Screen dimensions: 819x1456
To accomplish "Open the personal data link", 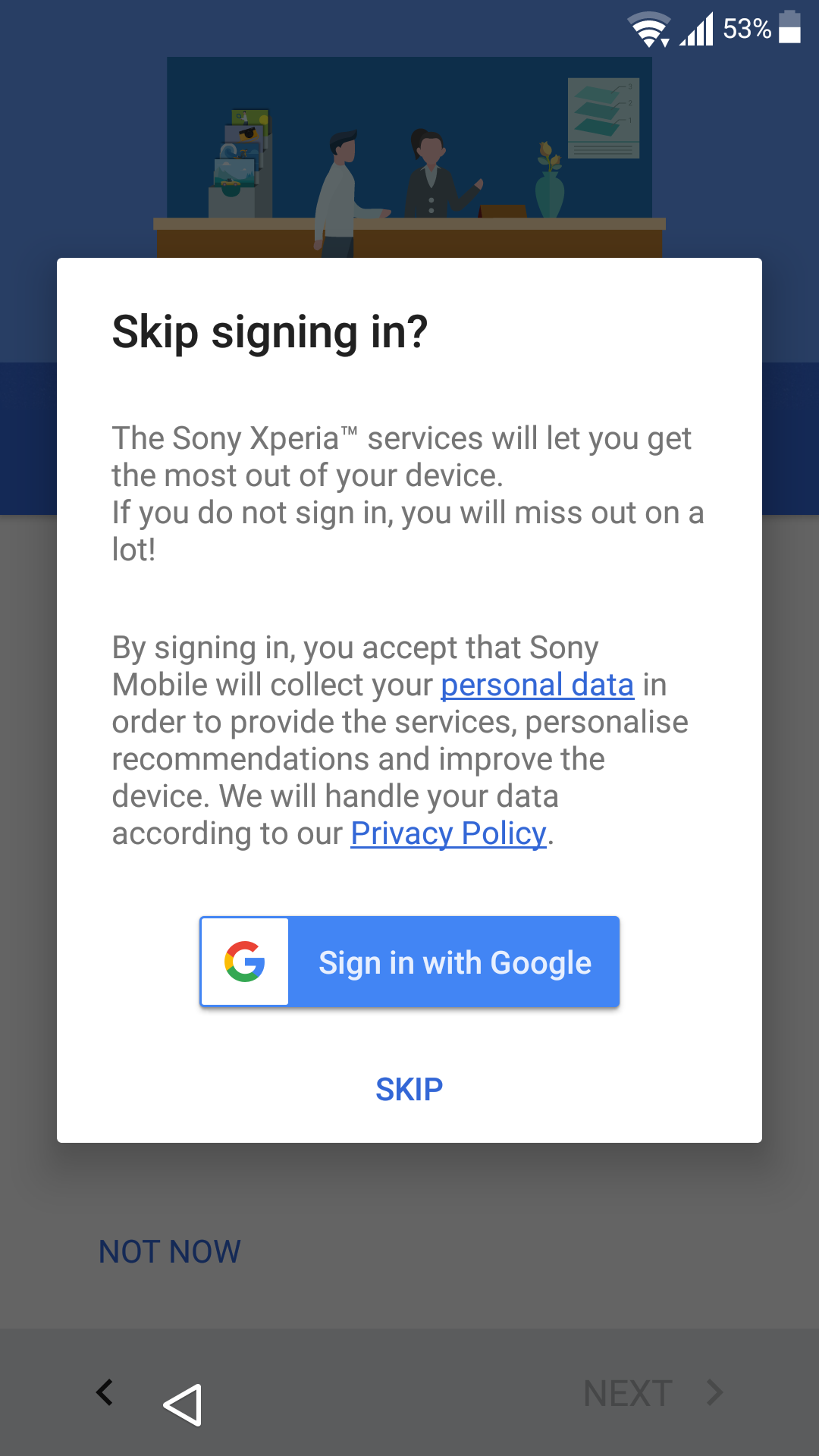I will pos(538,685).
